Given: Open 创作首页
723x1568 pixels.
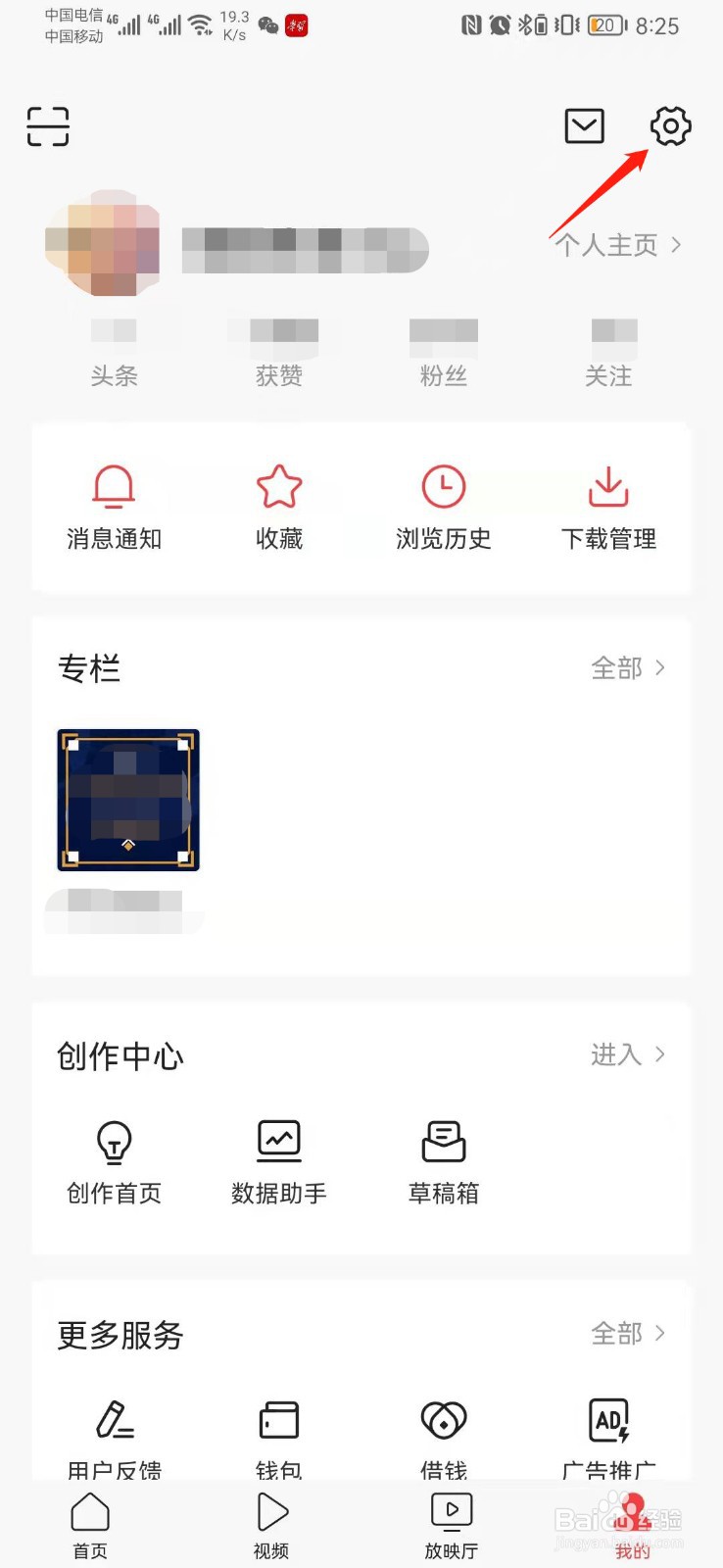Looking at the screenshot, I should pos(114,1162).
